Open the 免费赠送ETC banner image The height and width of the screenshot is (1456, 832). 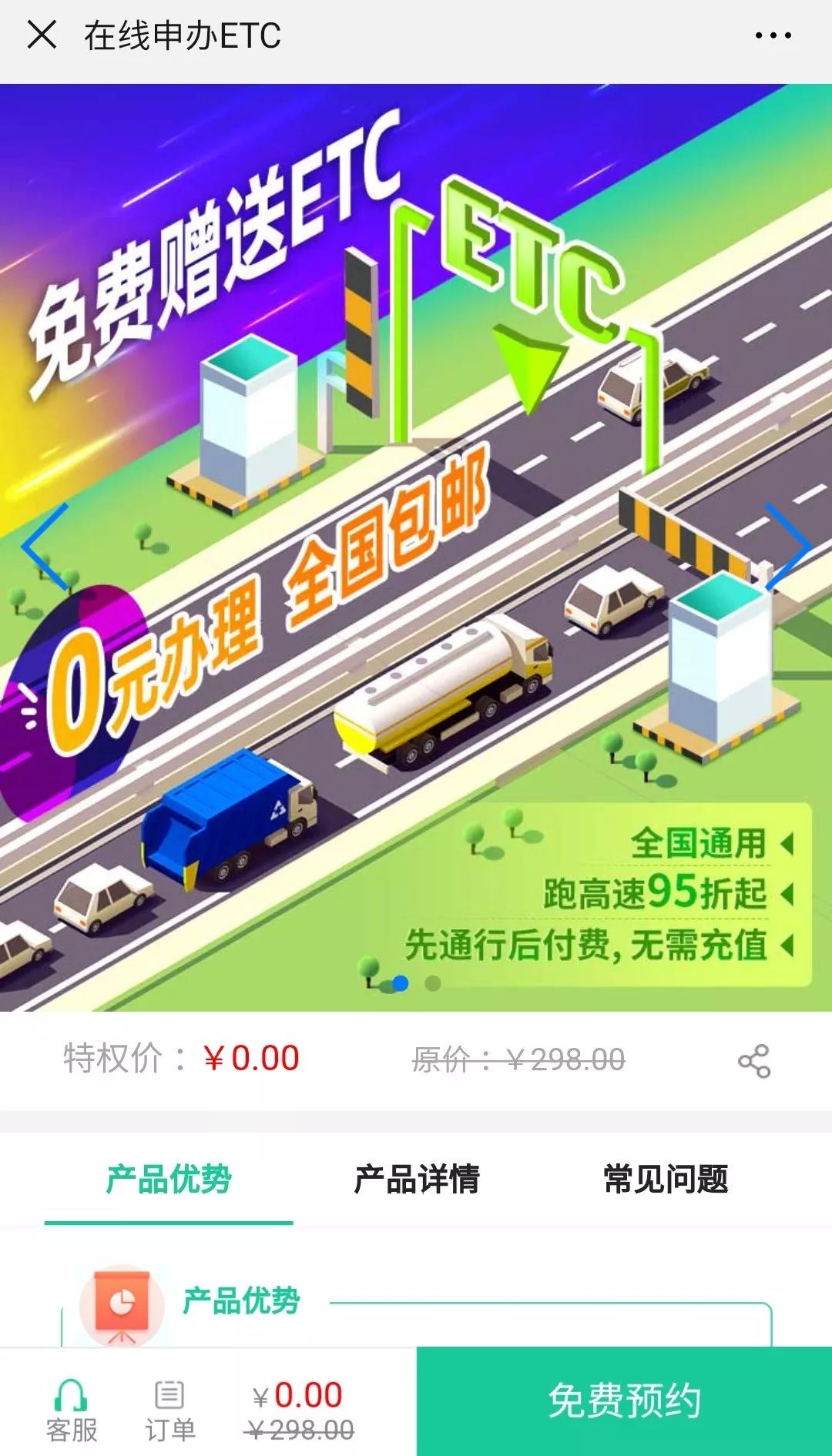click(416, 462)
